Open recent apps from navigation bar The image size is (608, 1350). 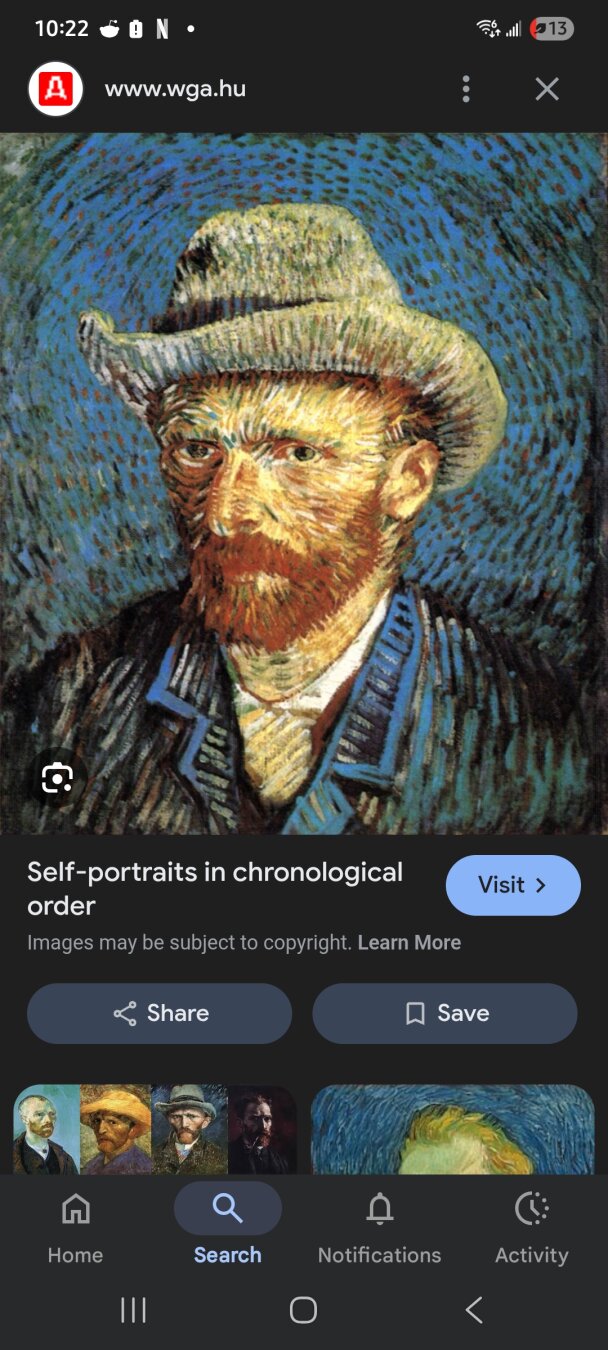point(133,1310)
